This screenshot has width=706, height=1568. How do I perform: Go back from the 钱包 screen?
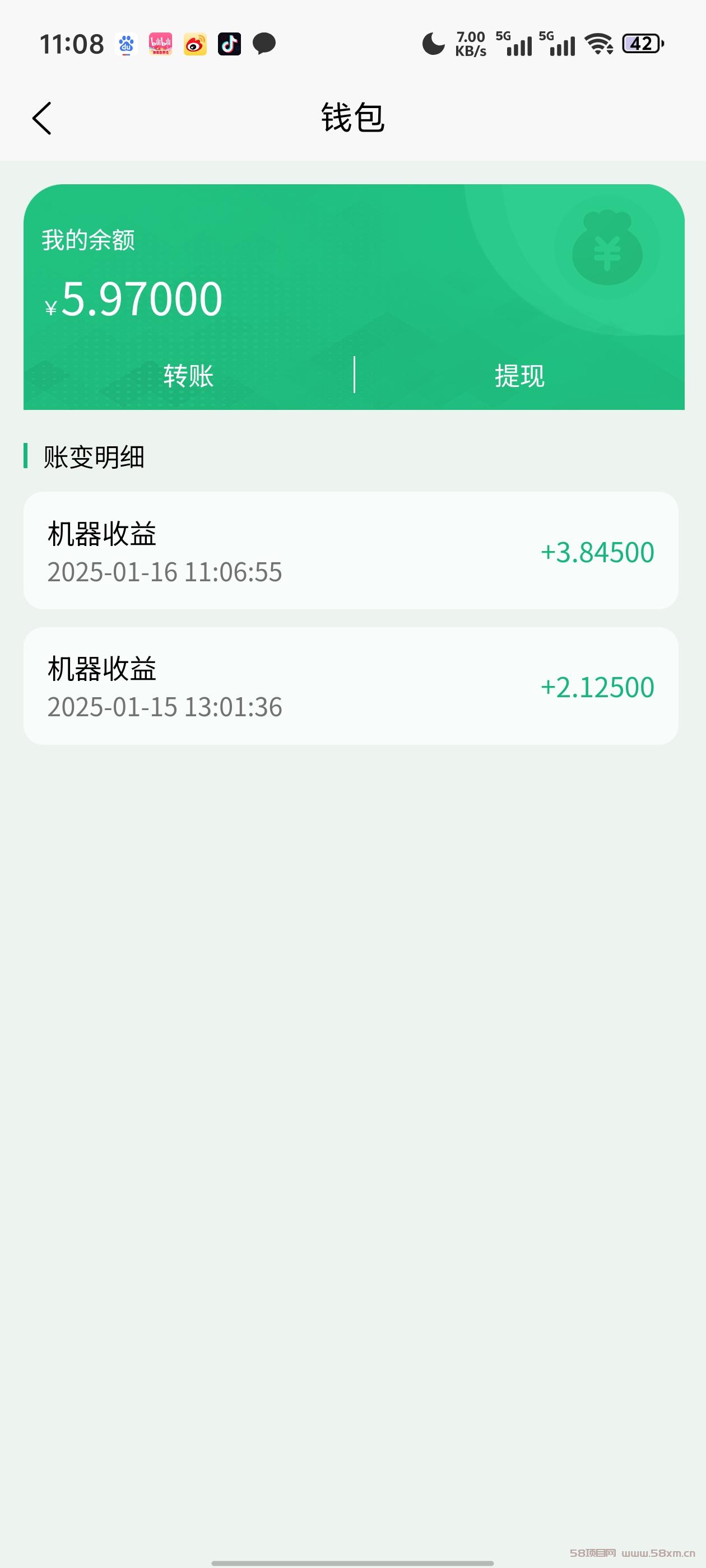click(42, 118)
